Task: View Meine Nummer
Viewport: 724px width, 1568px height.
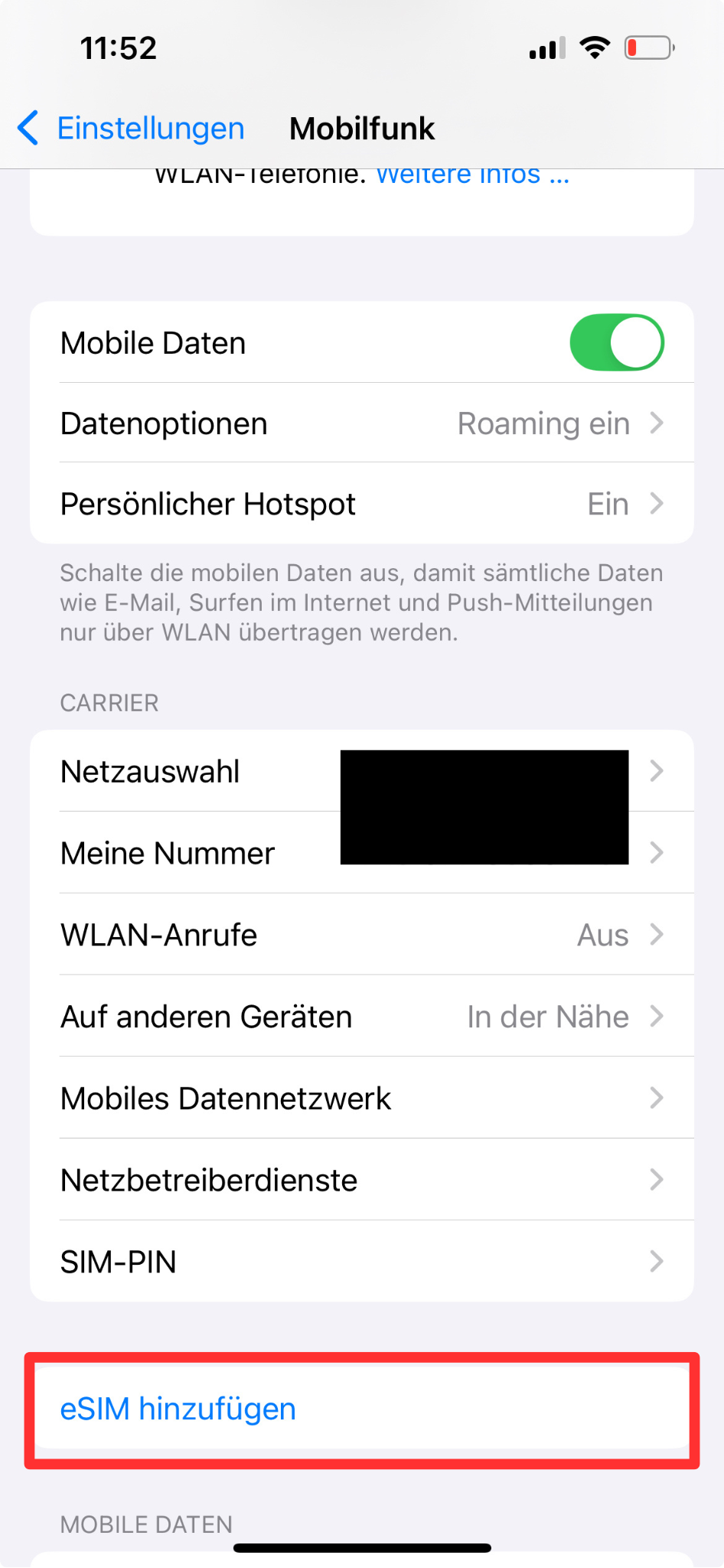Action: [x=362, y=853]
